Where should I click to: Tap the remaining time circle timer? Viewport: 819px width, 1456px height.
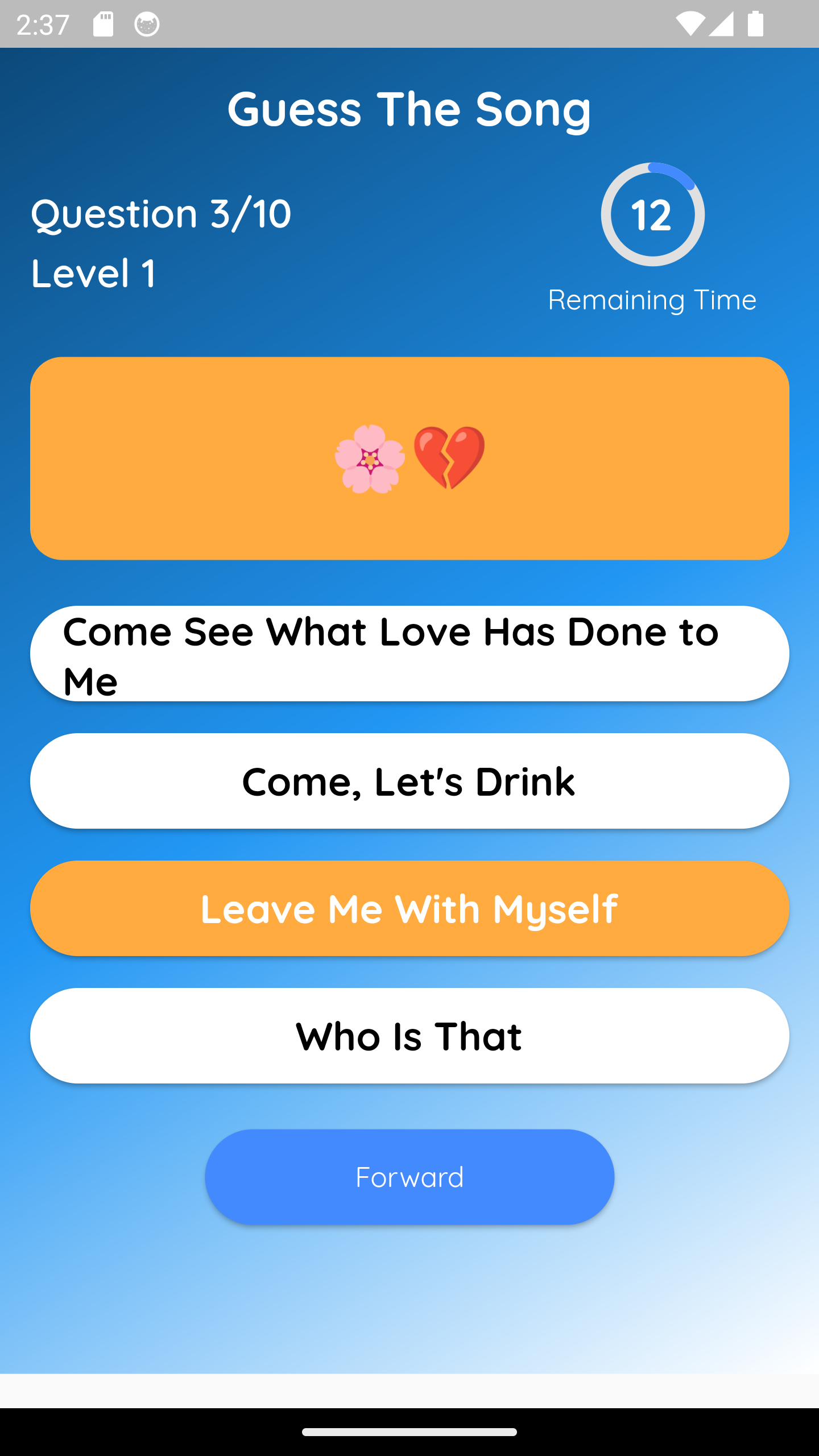click(653, 215)
